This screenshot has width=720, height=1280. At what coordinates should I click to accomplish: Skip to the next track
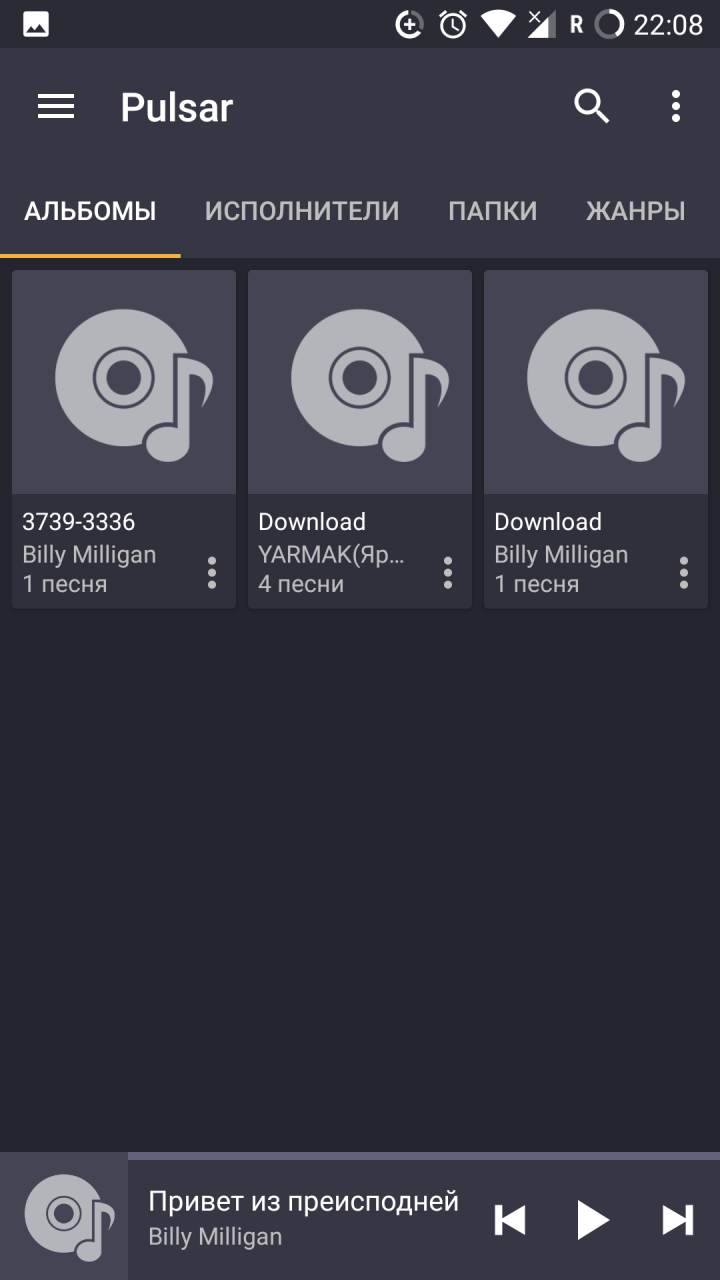[677, 1220]
